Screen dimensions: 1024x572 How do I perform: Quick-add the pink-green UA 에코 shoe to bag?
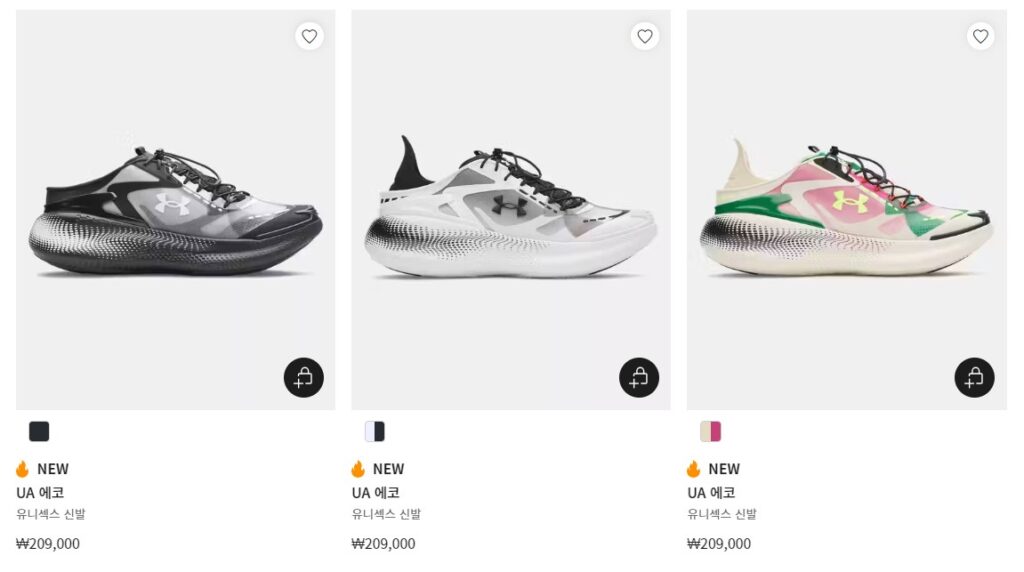pos(974,377)
